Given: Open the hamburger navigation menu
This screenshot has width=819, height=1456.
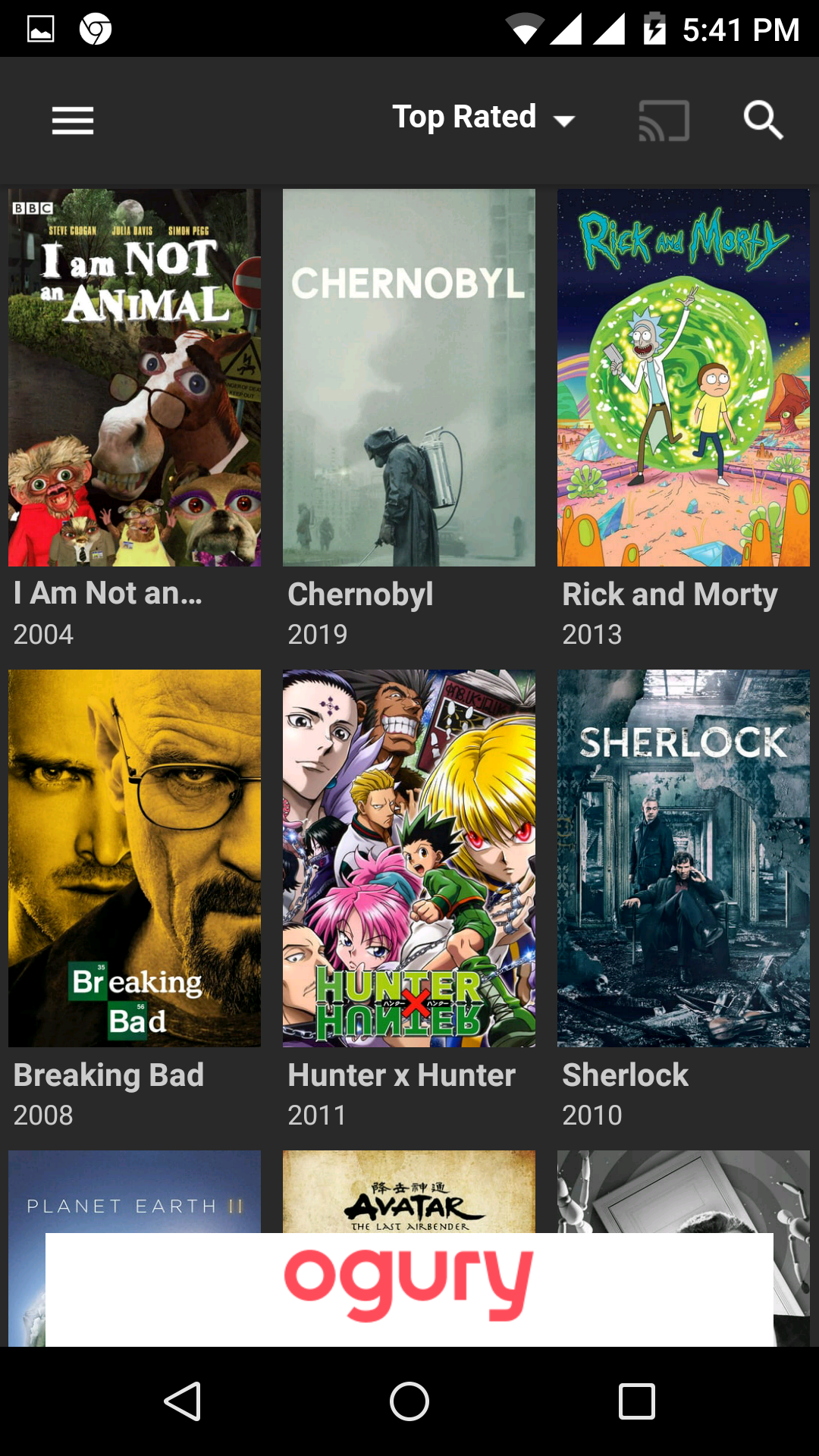Looking at the screenshot, I should (73, 121).
